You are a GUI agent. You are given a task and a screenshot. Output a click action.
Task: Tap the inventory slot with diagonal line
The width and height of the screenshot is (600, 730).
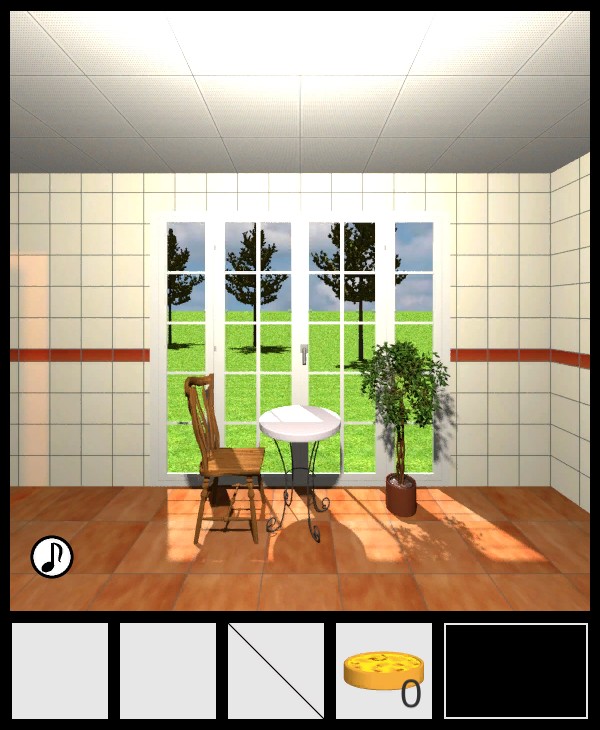(276, 671)
